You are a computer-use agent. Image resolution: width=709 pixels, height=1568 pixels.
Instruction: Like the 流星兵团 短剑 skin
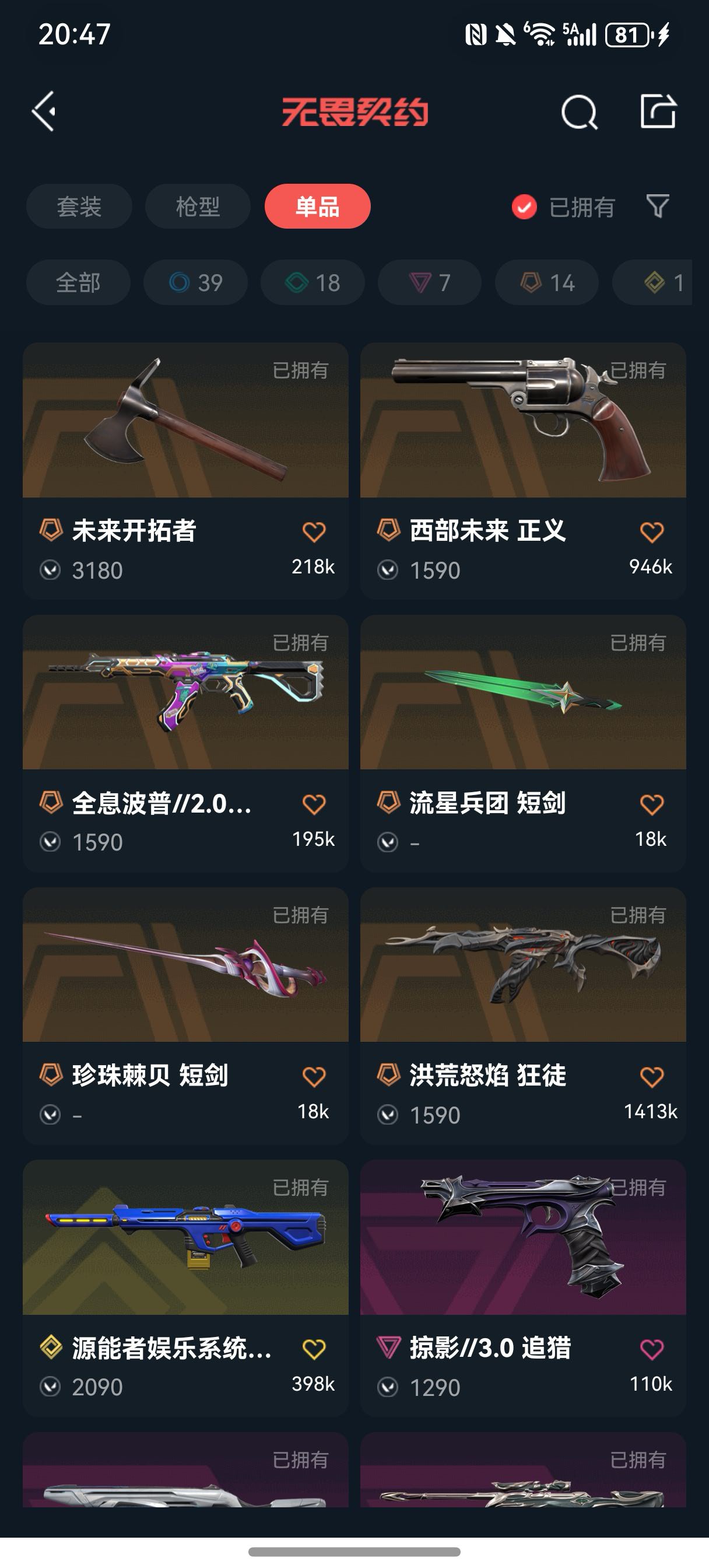point(651,804)
